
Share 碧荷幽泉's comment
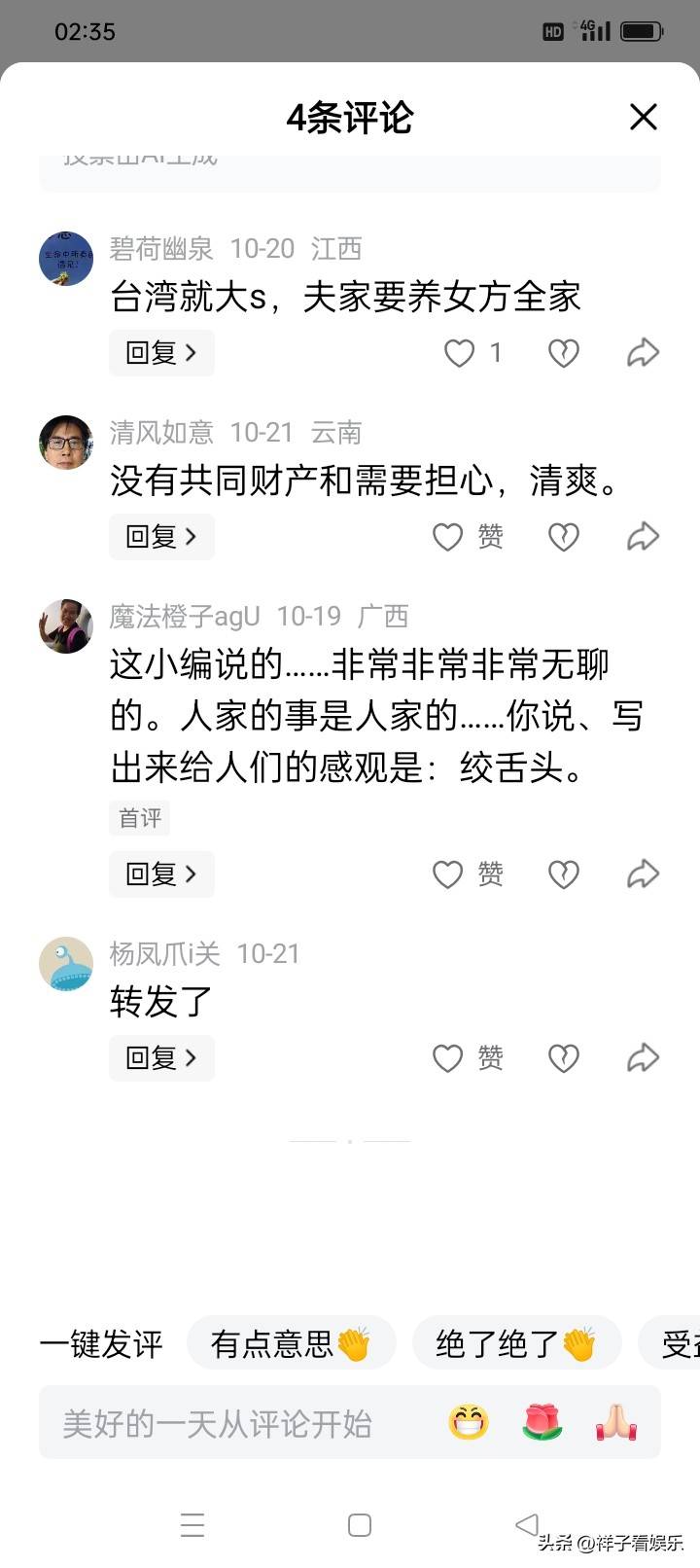click(643, 353)
